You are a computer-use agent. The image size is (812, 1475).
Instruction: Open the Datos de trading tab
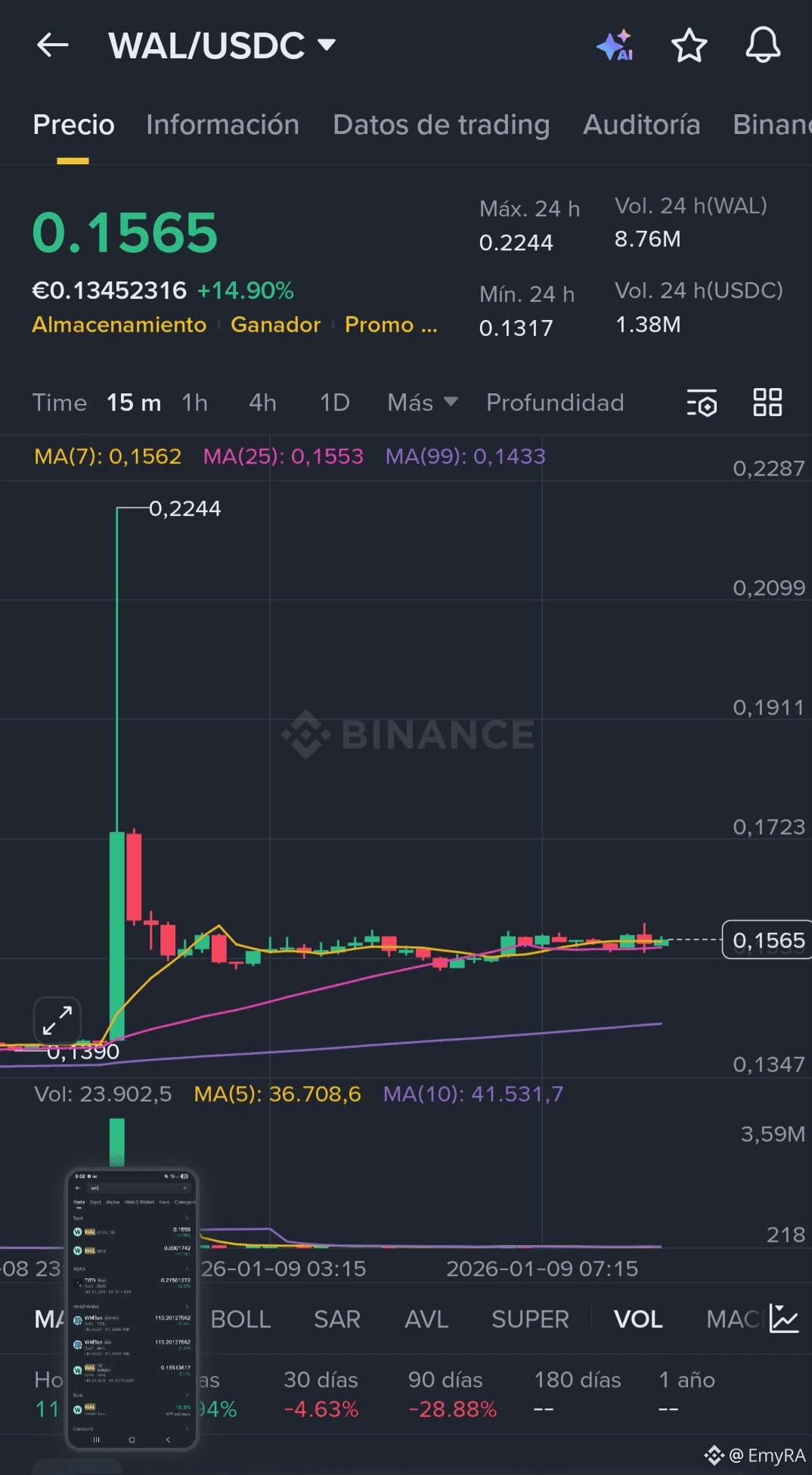(442, 125)
